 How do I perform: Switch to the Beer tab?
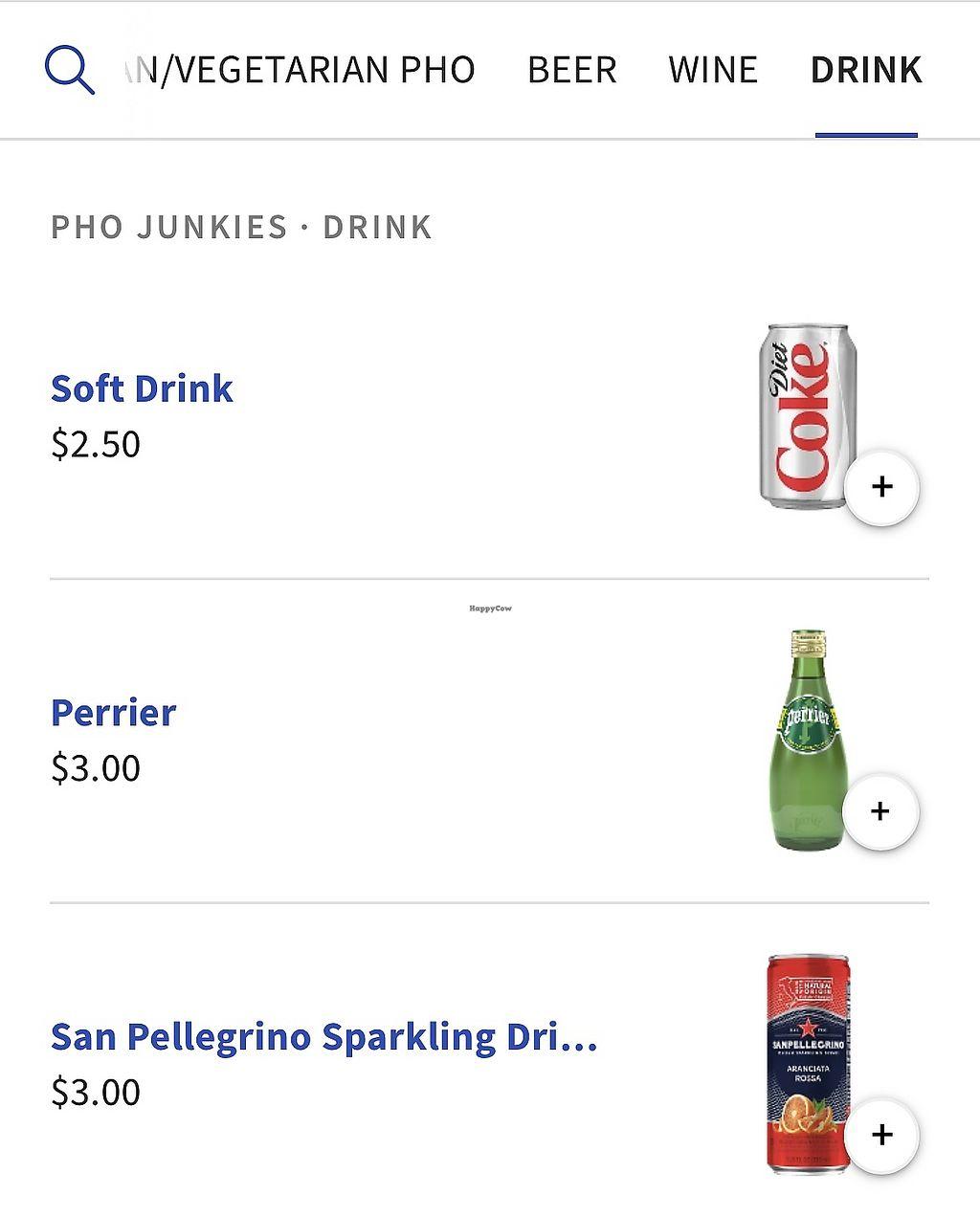571,70
